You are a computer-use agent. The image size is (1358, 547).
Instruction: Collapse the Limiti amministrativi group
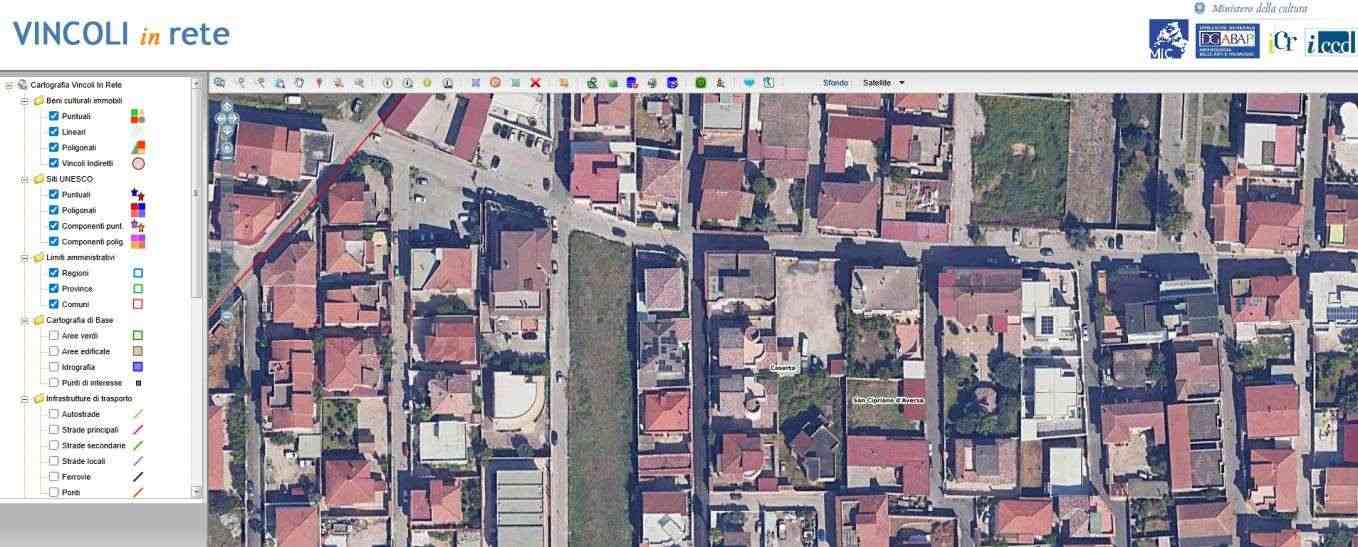(x=24, y=257)
